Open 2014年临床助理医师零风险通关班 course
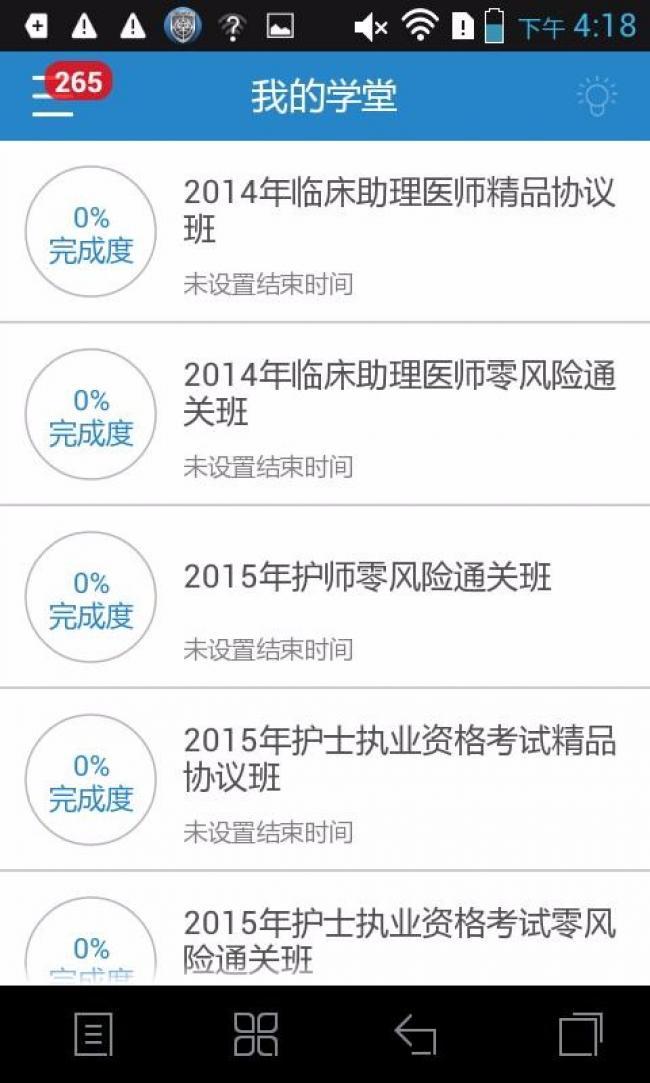This screenshot has width=650, height=1083. tap(325, 414)
